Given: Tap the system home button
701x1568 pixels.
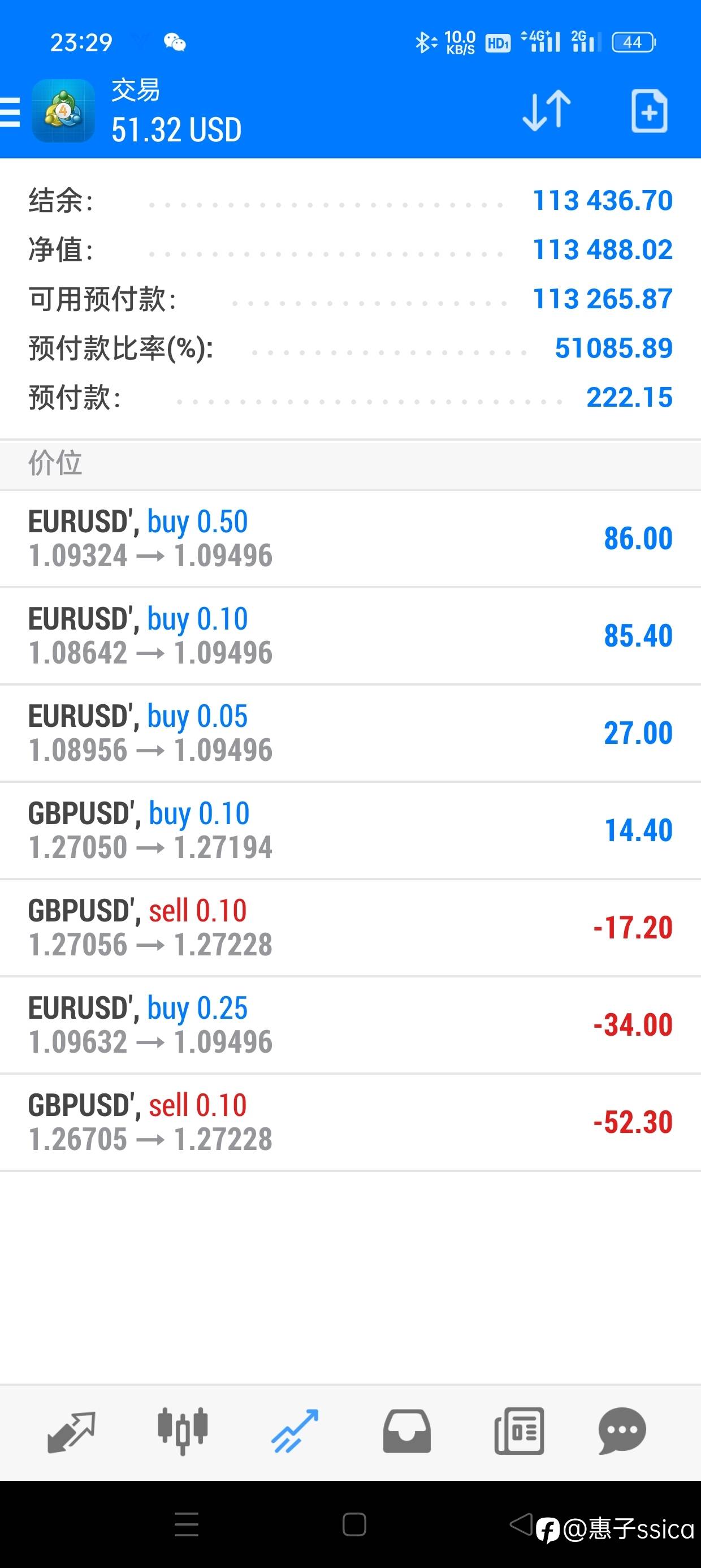Looking at the screenshot, I should pyautogui.click(x=354, y=1525).
